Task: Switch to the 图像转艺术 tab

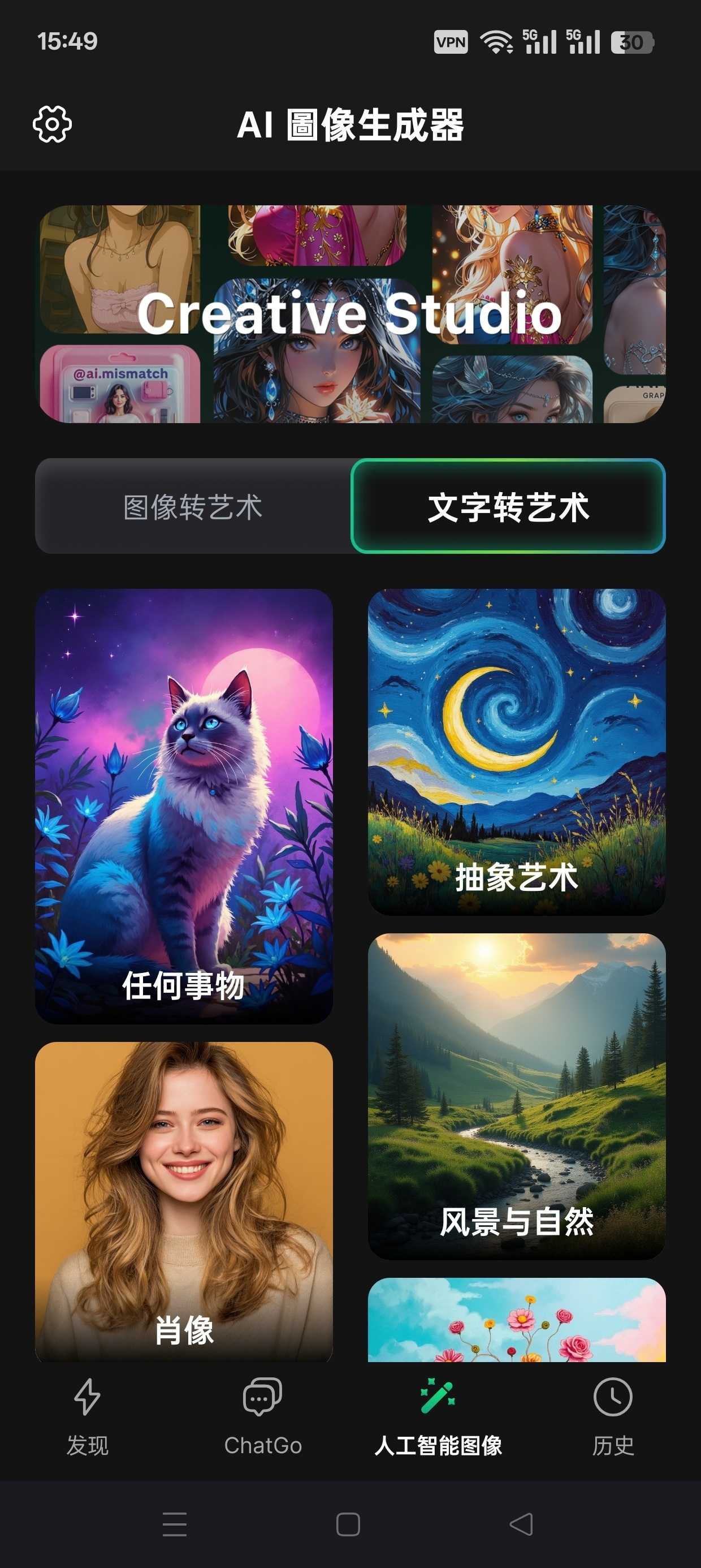Action: click(x=193, y=506)
